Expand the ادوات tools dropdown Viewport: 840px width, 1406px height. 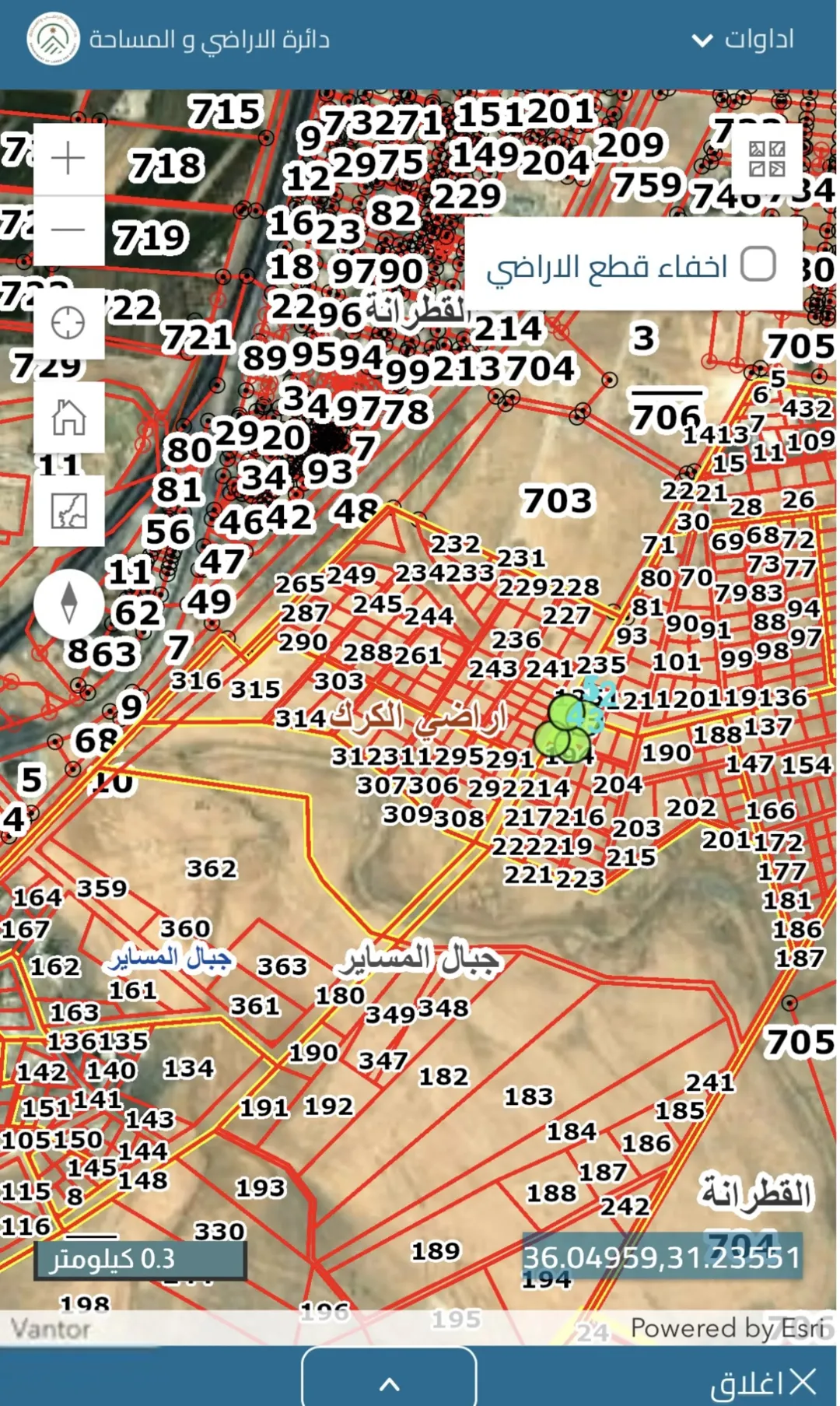tap(744, 40)
